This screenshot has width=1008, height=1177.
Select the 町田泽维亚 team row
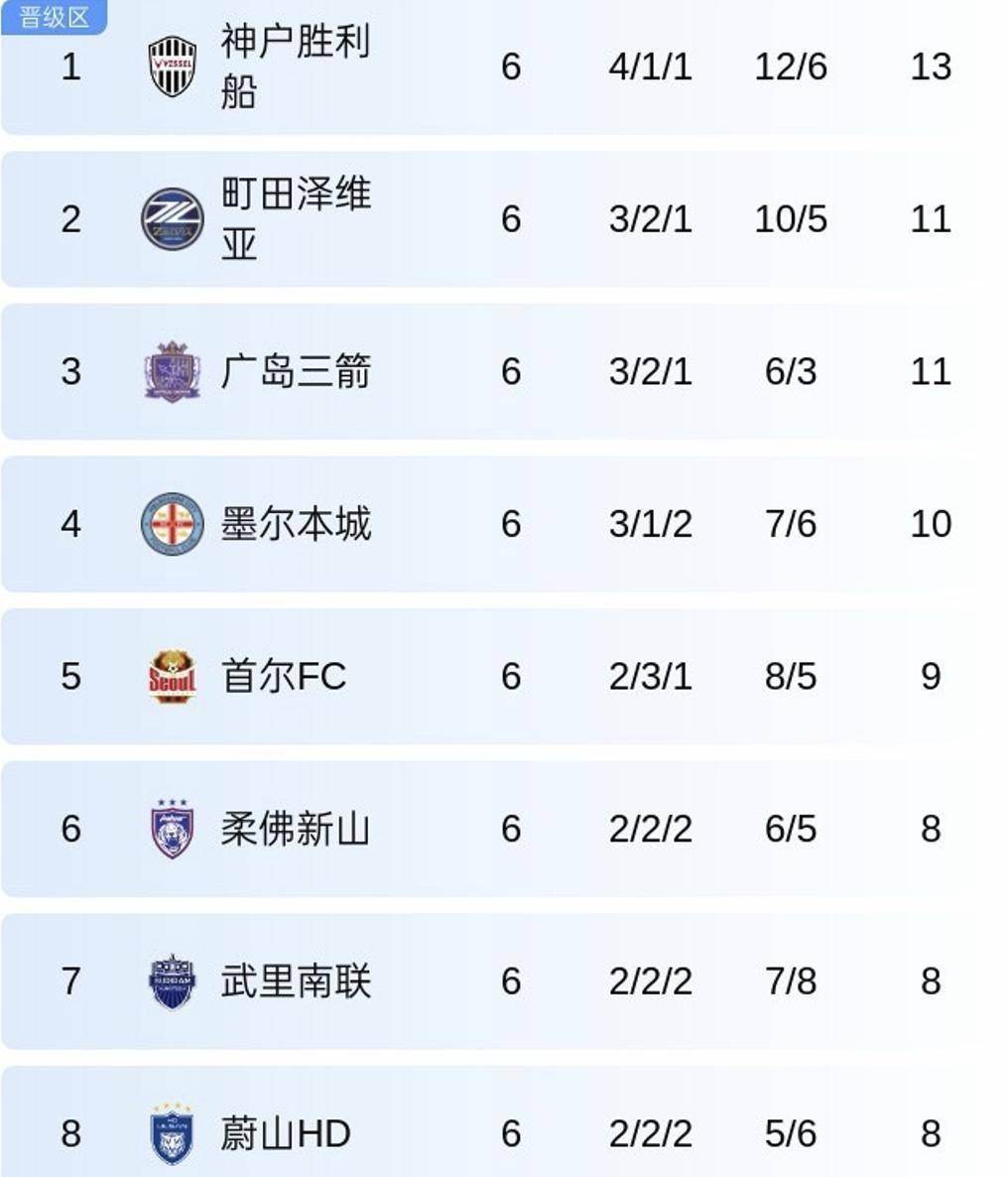click(x=295, y=219)
